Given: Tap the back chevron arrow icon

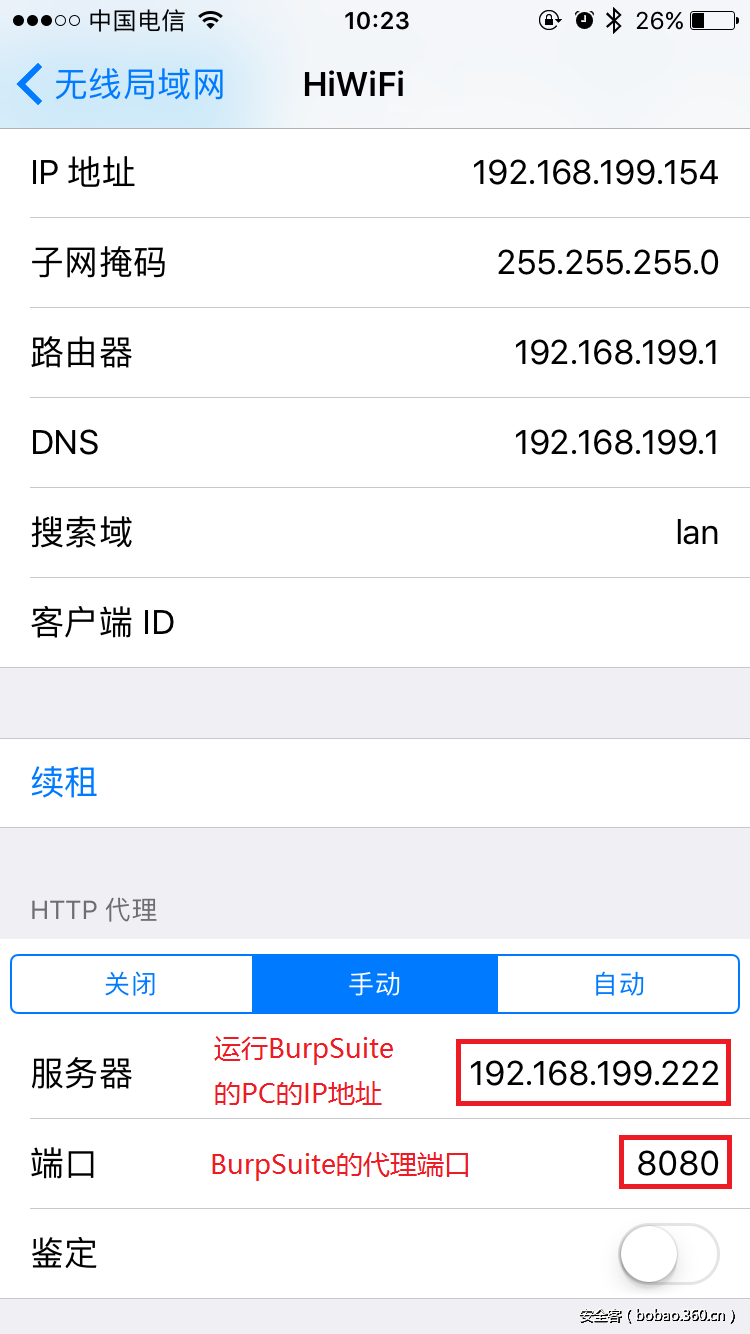Looking at the screenshot, I should [x=29, y=84].
